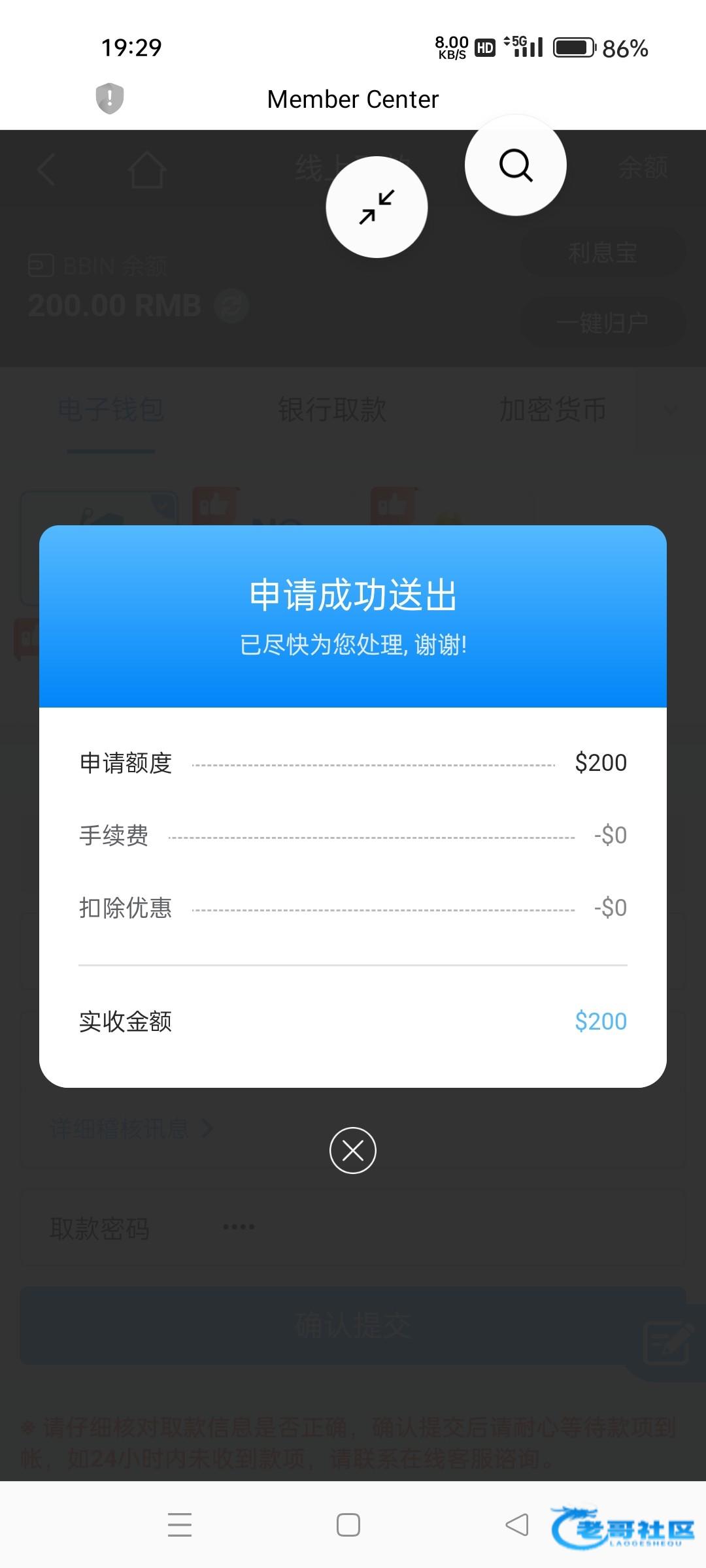Tap the system home button
This screenshot has height=1568, width=706.
348,1525
